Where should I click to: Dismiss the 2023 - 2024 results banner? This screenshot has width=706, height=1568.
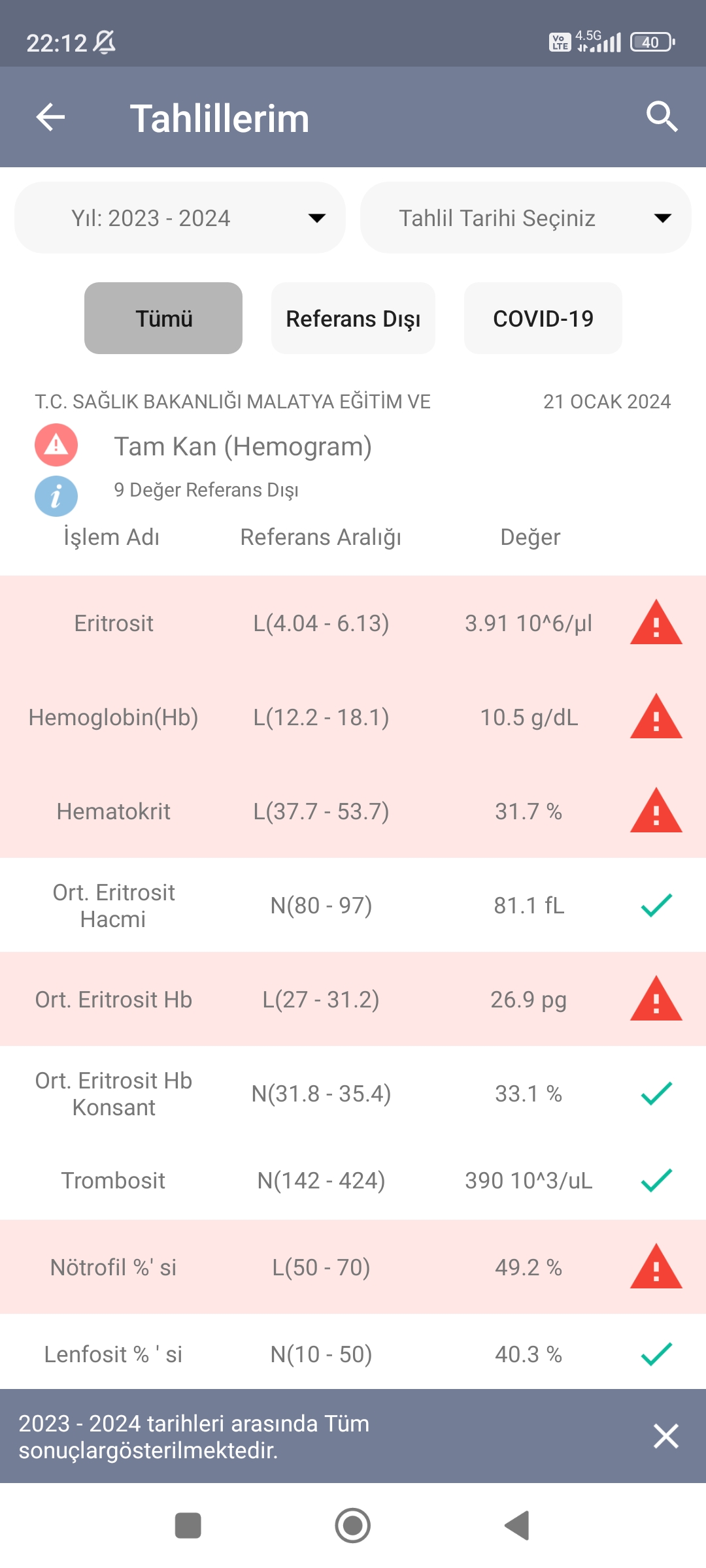pyautogui.click(x=665, y=1436)
